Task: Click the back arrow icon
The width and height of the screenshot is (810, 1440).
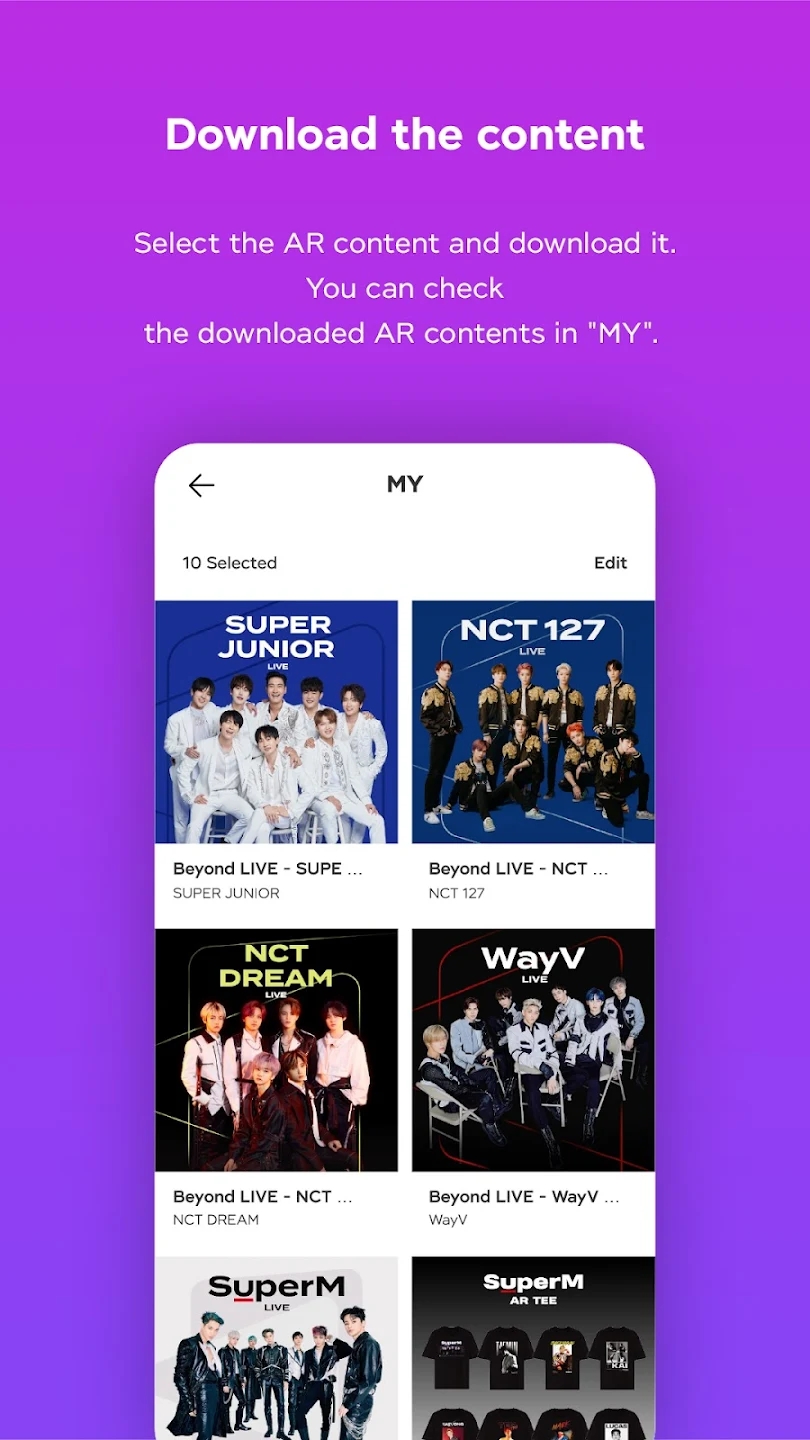Action: [x=200, y=485]
